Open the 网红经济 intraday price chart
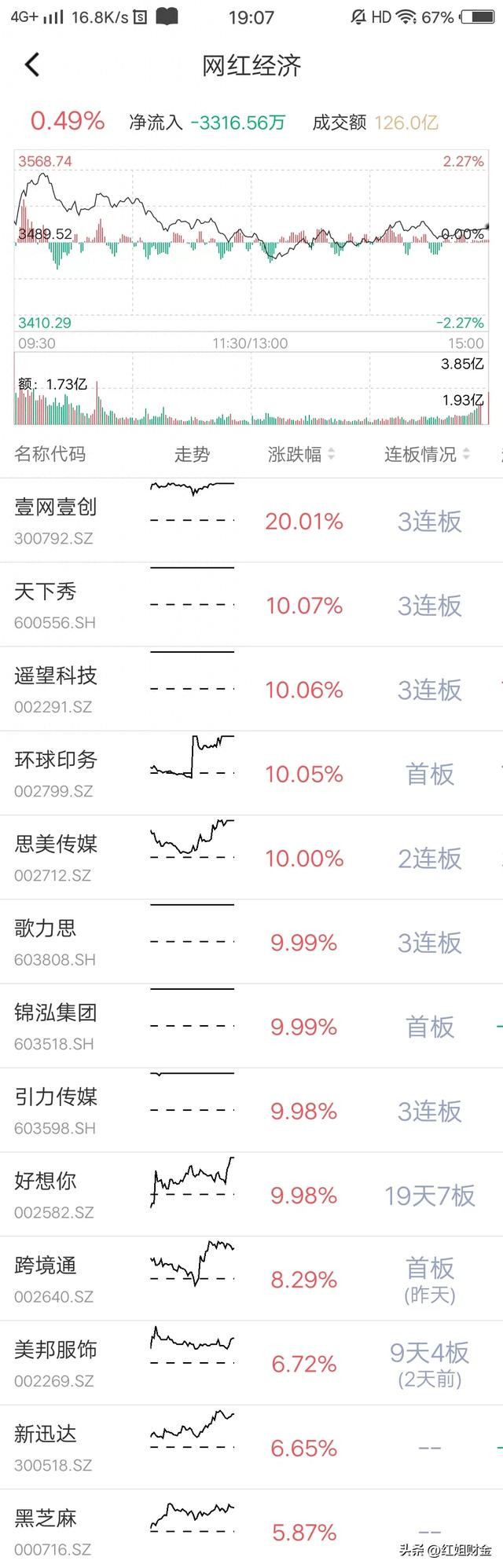The height and width of the screenshot is (1568, 503). pyautogui.click(x=251, y=244)
